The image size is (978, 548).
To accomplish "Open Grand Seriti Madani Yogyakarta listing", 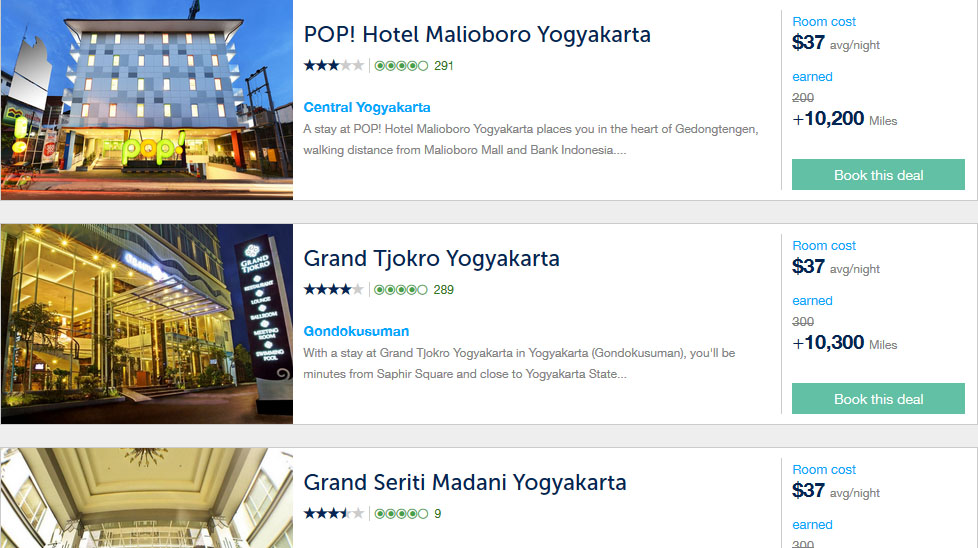I will tap(465, 483).
